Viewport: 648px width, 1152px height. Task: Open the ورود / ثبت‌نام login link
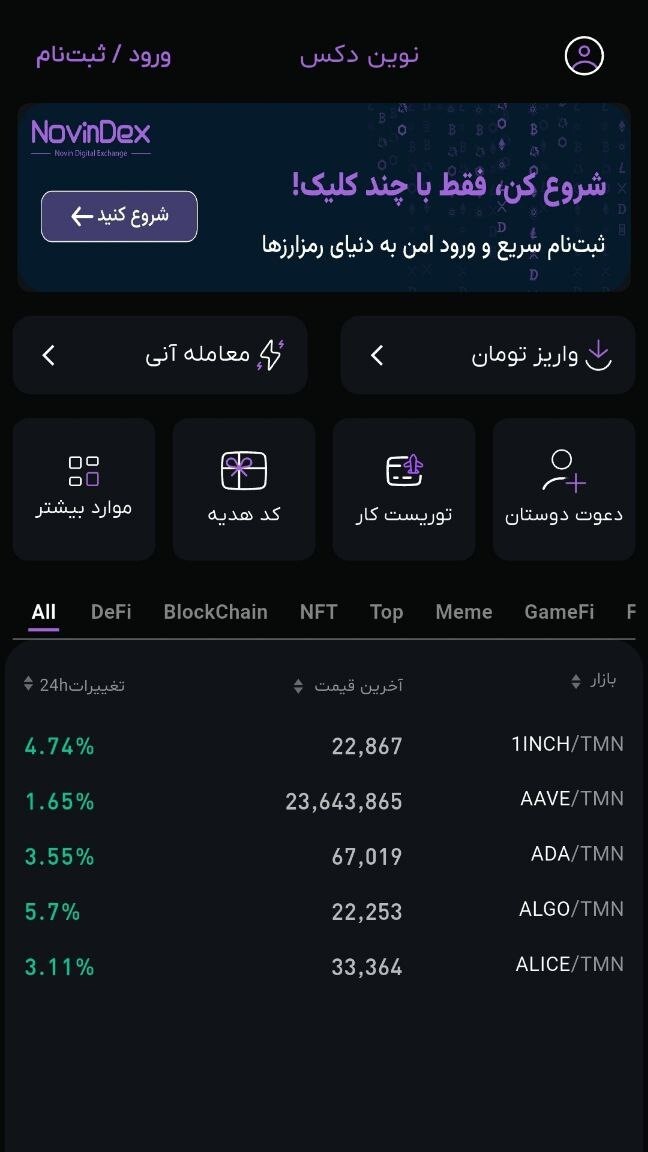[x=104, y=55]
